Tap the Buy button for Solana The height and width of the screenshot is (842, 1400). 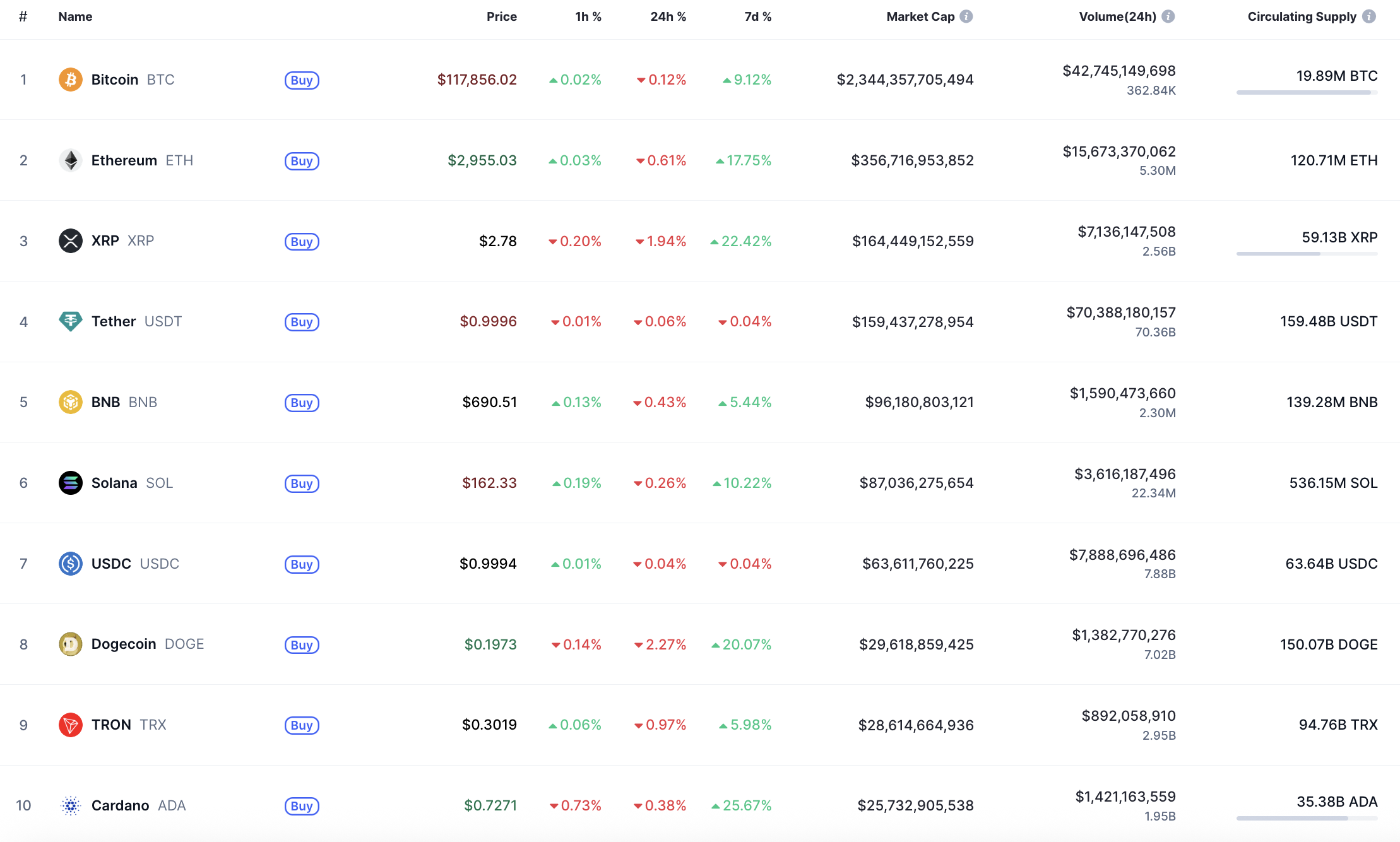point(302,483)
